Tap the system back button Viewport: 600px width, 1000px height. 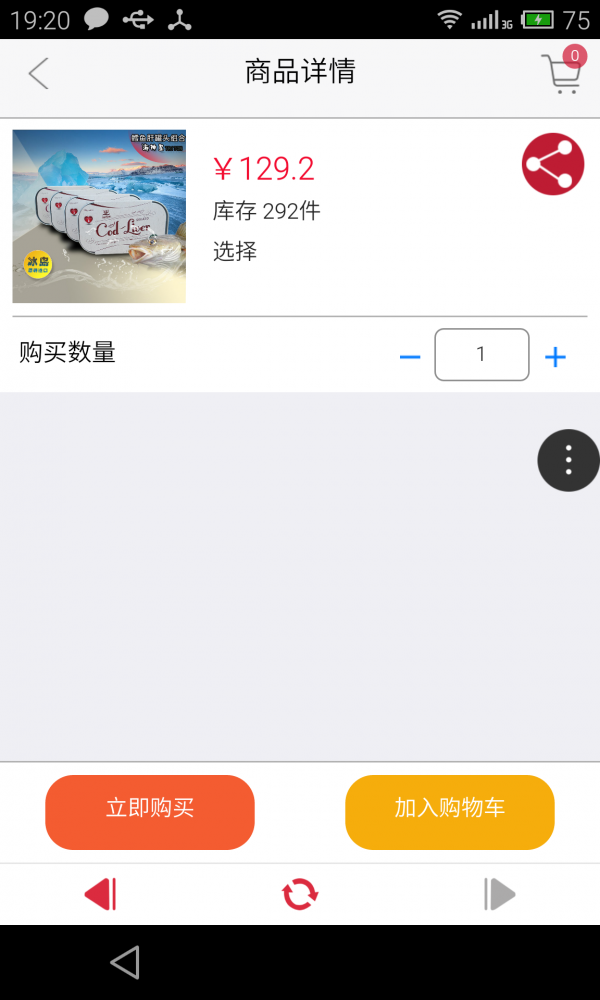(125, 962)
